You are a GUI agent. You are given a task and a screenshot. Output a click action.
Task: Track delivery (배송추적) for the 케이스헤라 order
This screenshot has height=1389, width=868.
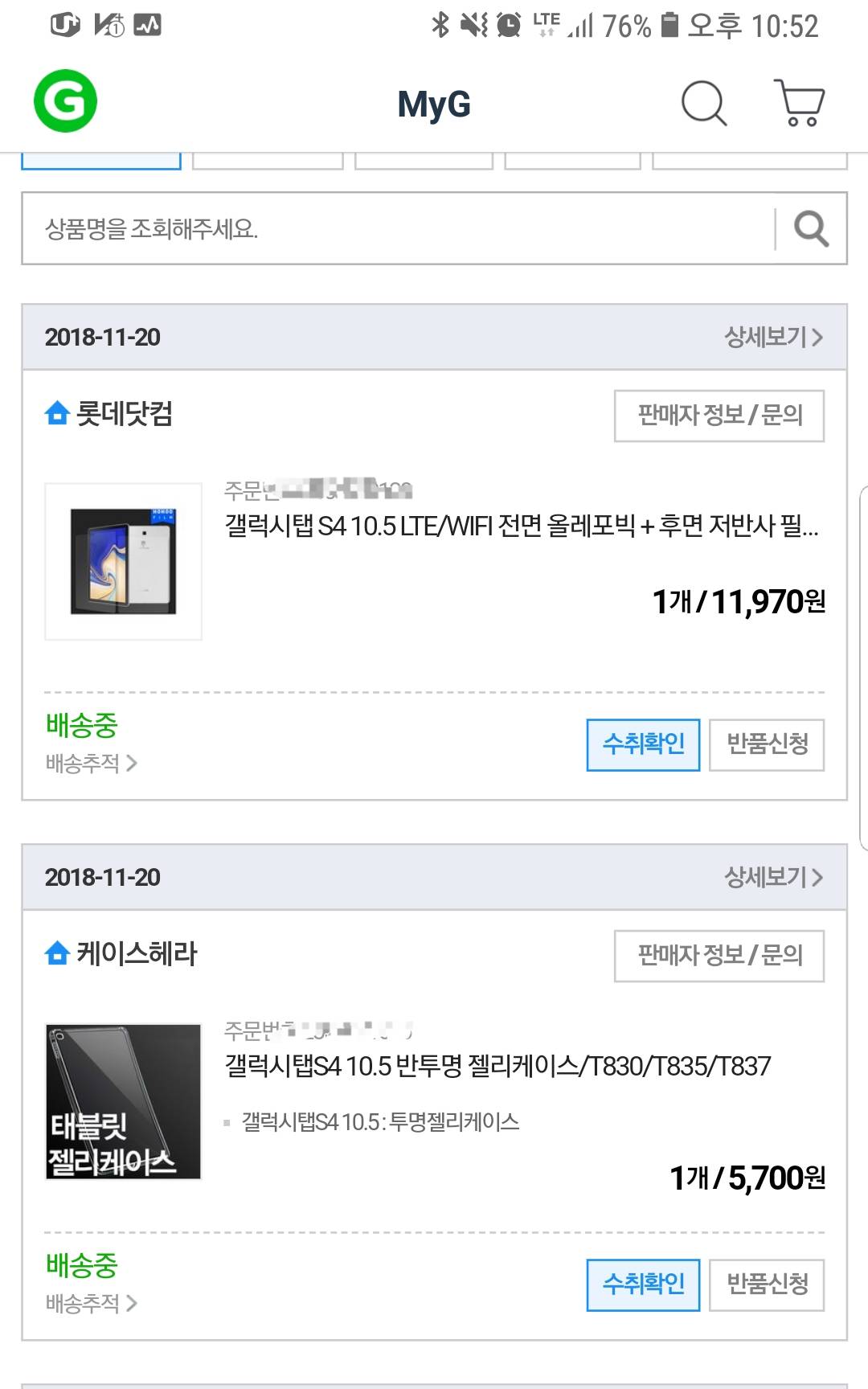(x=91, y=1303)
